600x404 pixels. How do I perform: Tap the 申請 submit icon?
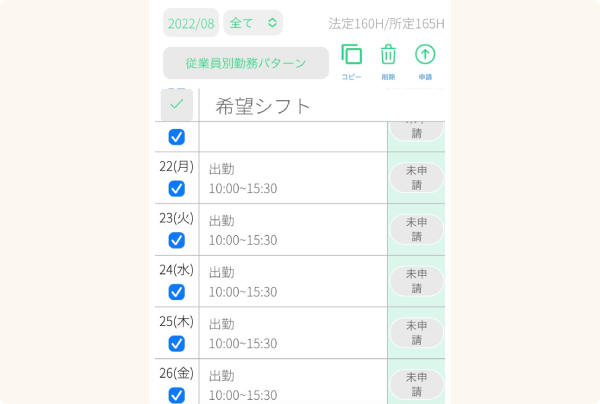coord(425,57)
